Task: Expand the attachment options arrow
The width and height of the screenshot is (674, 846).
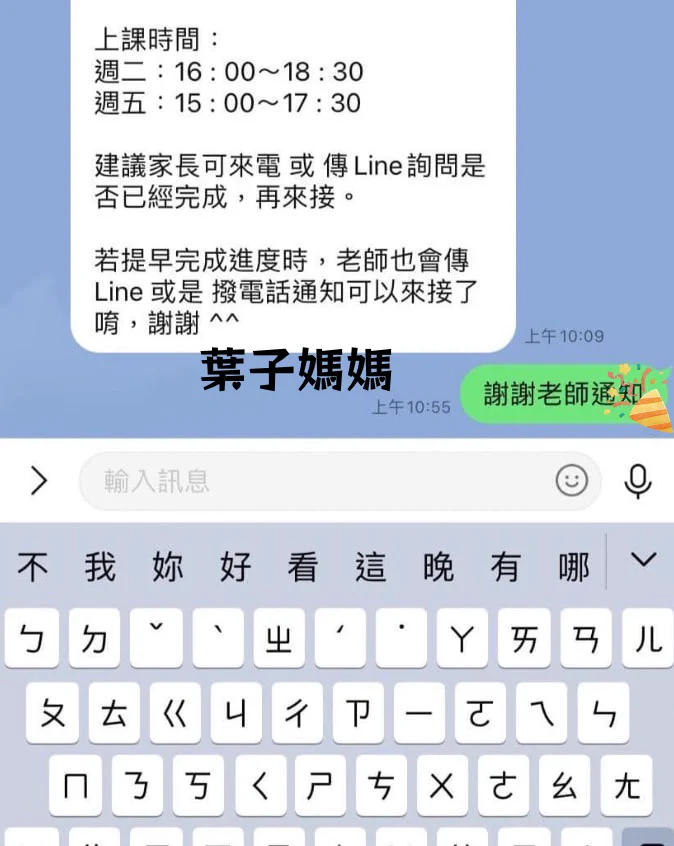Action: point(38,481)
